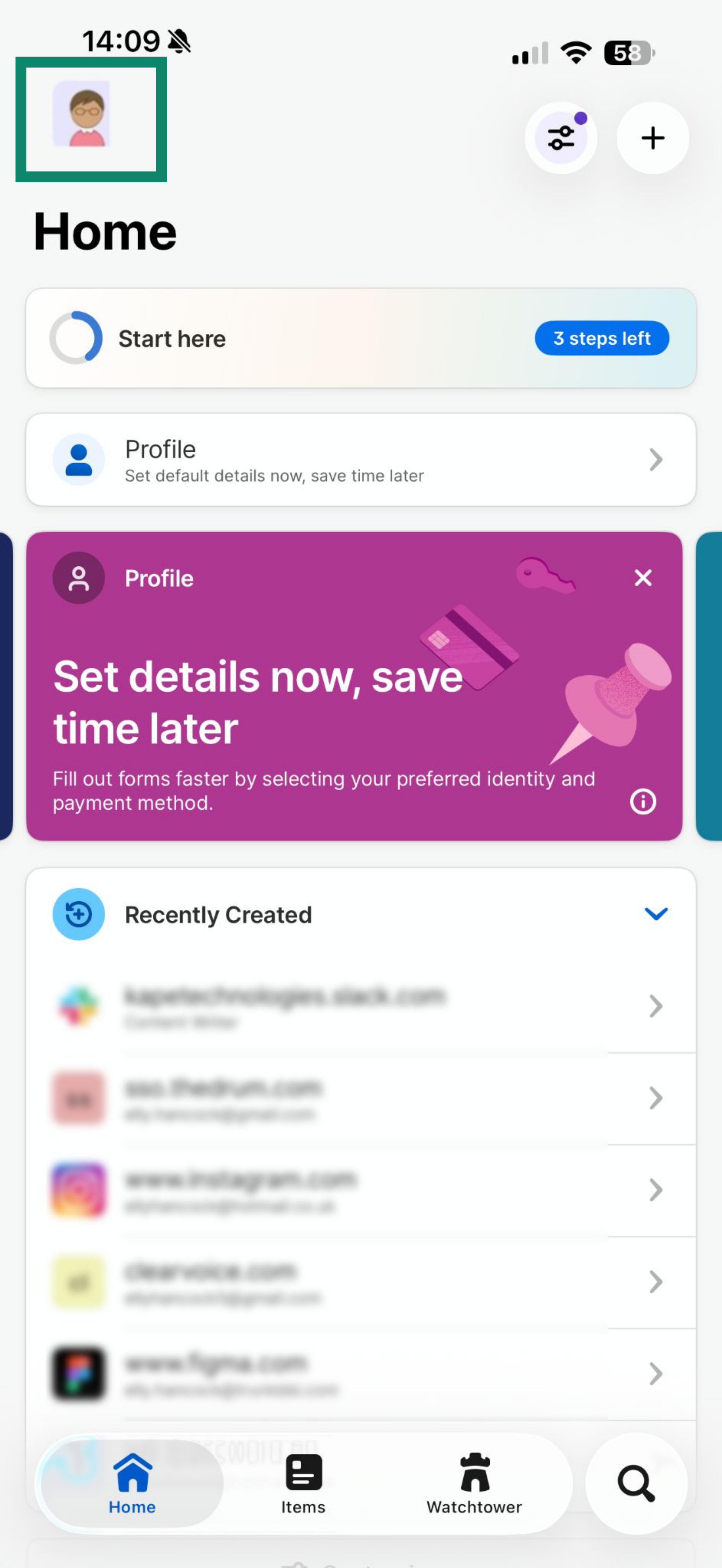Open the Figma login item
Image resolution: width=722 pixels, height=1568 pixels.
(360, 1374)
